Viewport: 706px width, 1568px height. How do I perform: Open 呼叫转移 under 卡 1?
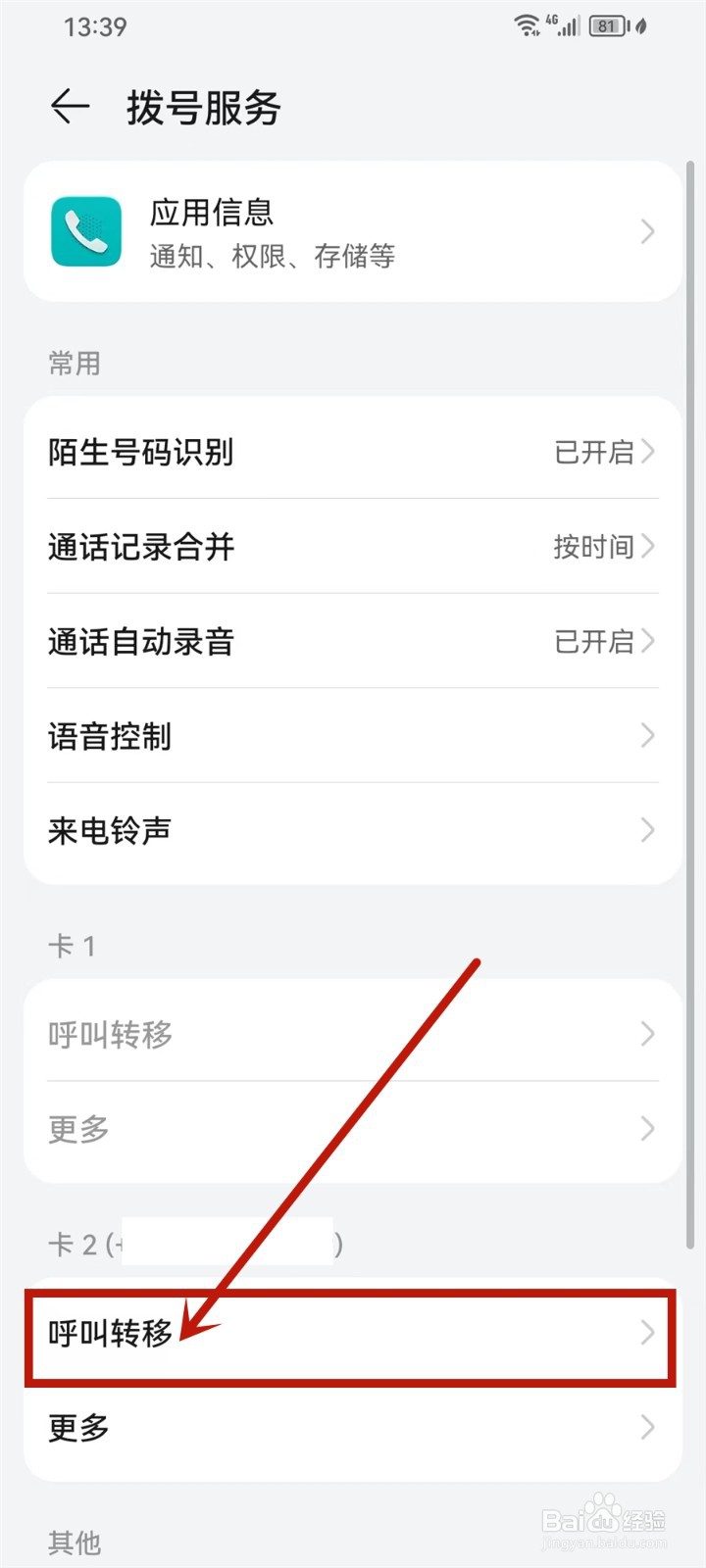[x=353, y=1034]
